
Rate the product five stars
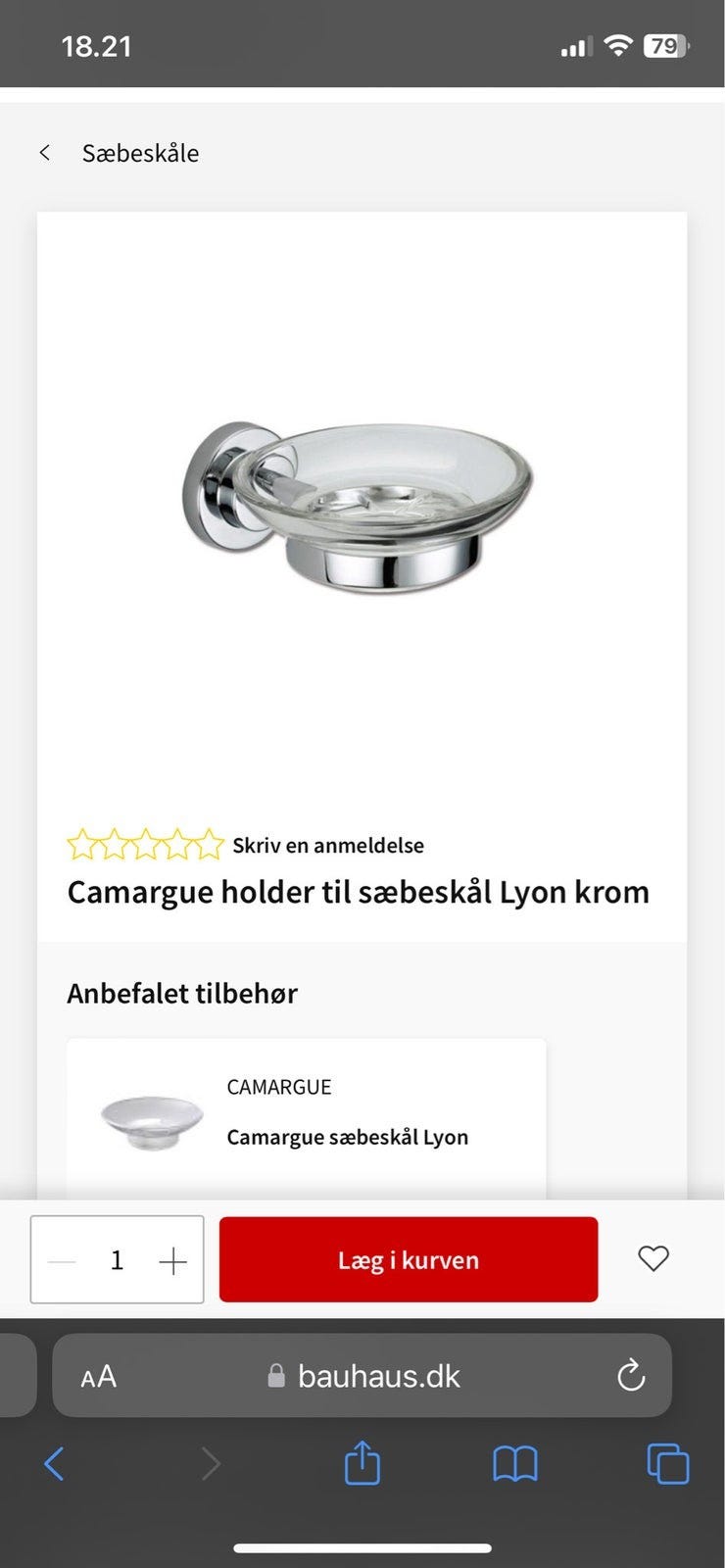coord(210,844)
